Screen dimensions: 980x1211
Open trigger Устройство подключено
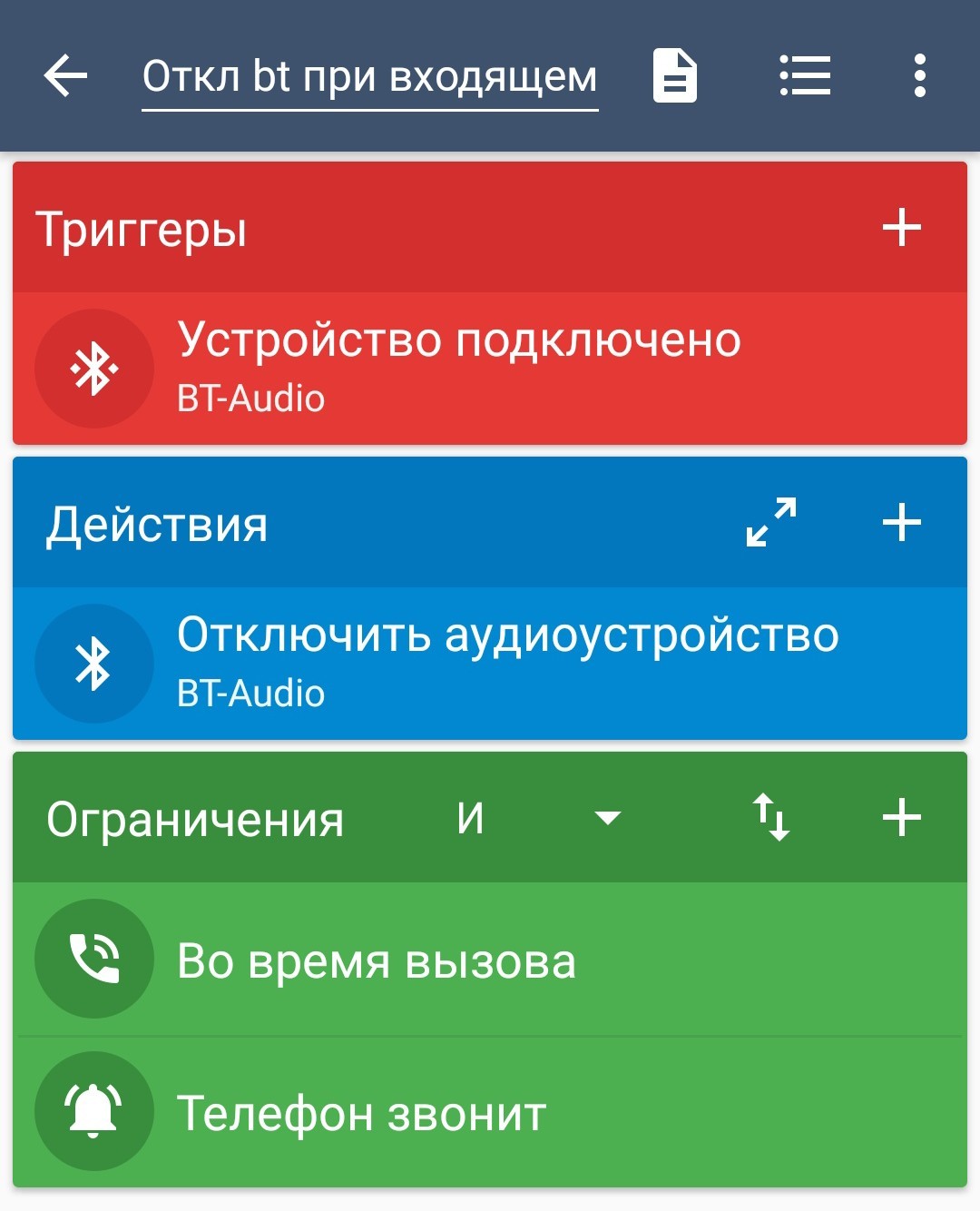coord(490,368)
